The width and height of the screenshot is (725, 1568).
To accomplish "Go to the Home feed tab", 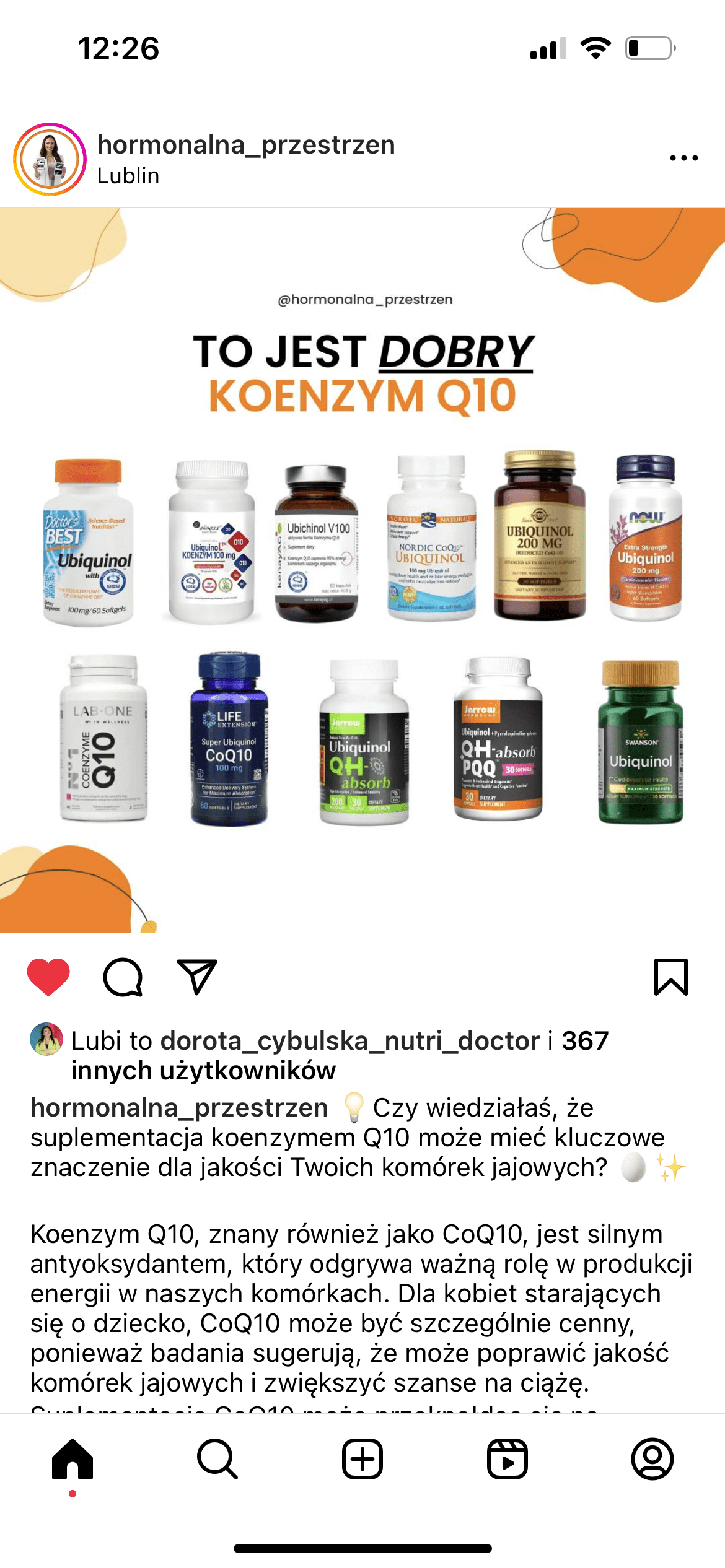I will [x=72, y=1459].
